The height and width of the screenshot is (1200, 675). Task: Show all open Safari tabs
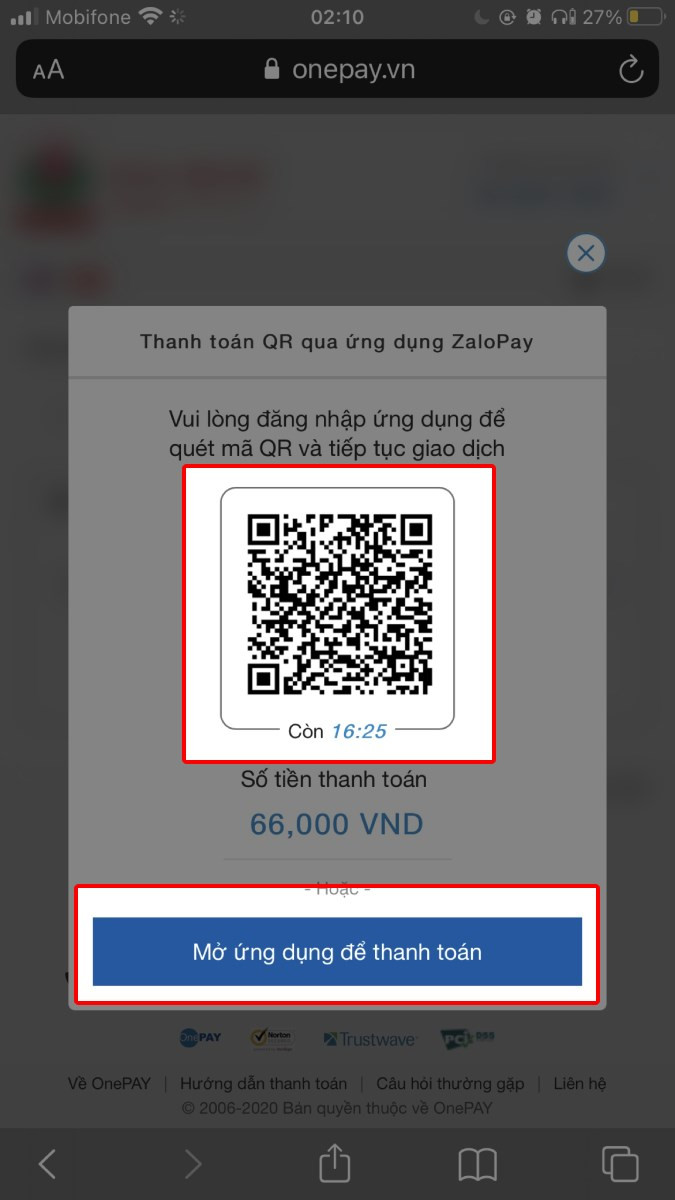coord(620,1163)
